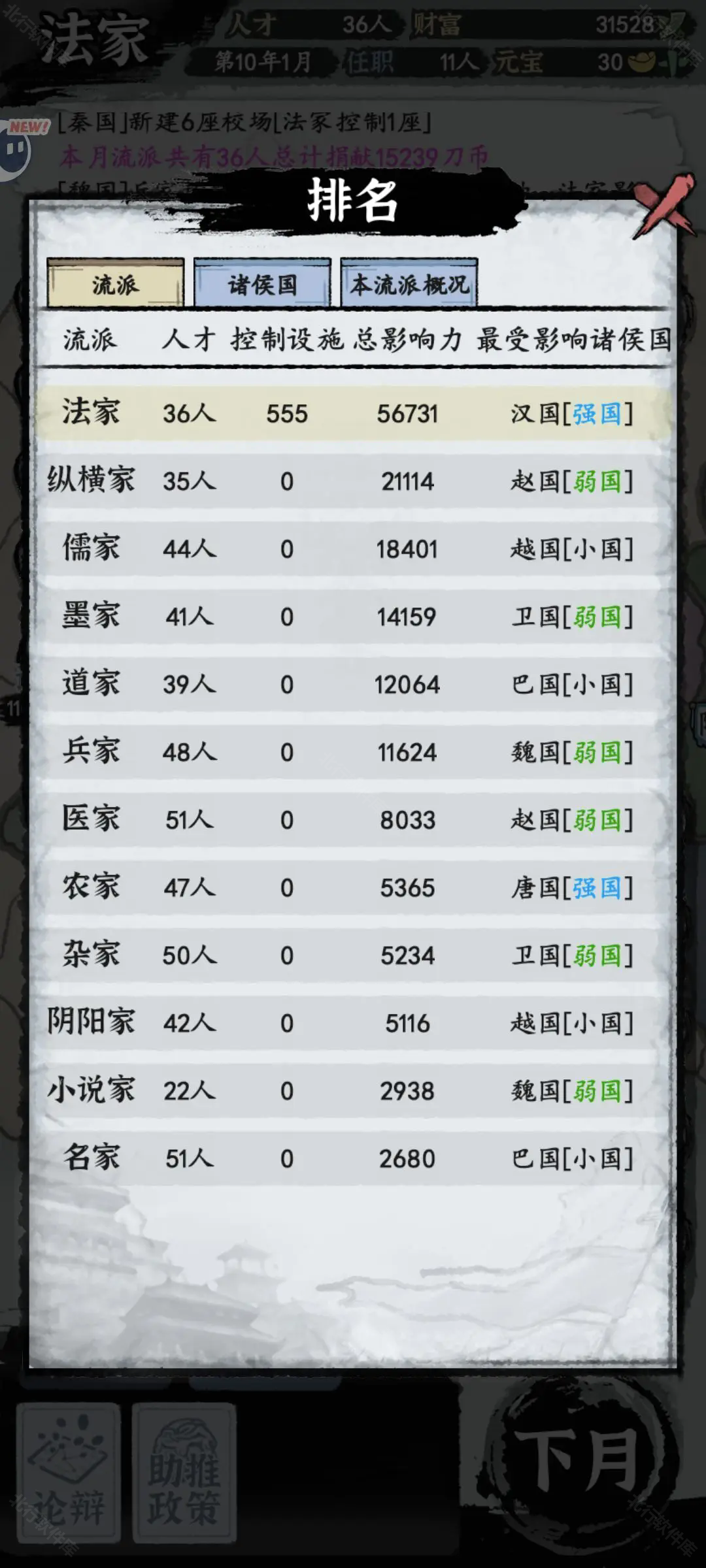Select the 流派 tab
The height and width of the screenshot is (1568, 706).
[116, 285]
